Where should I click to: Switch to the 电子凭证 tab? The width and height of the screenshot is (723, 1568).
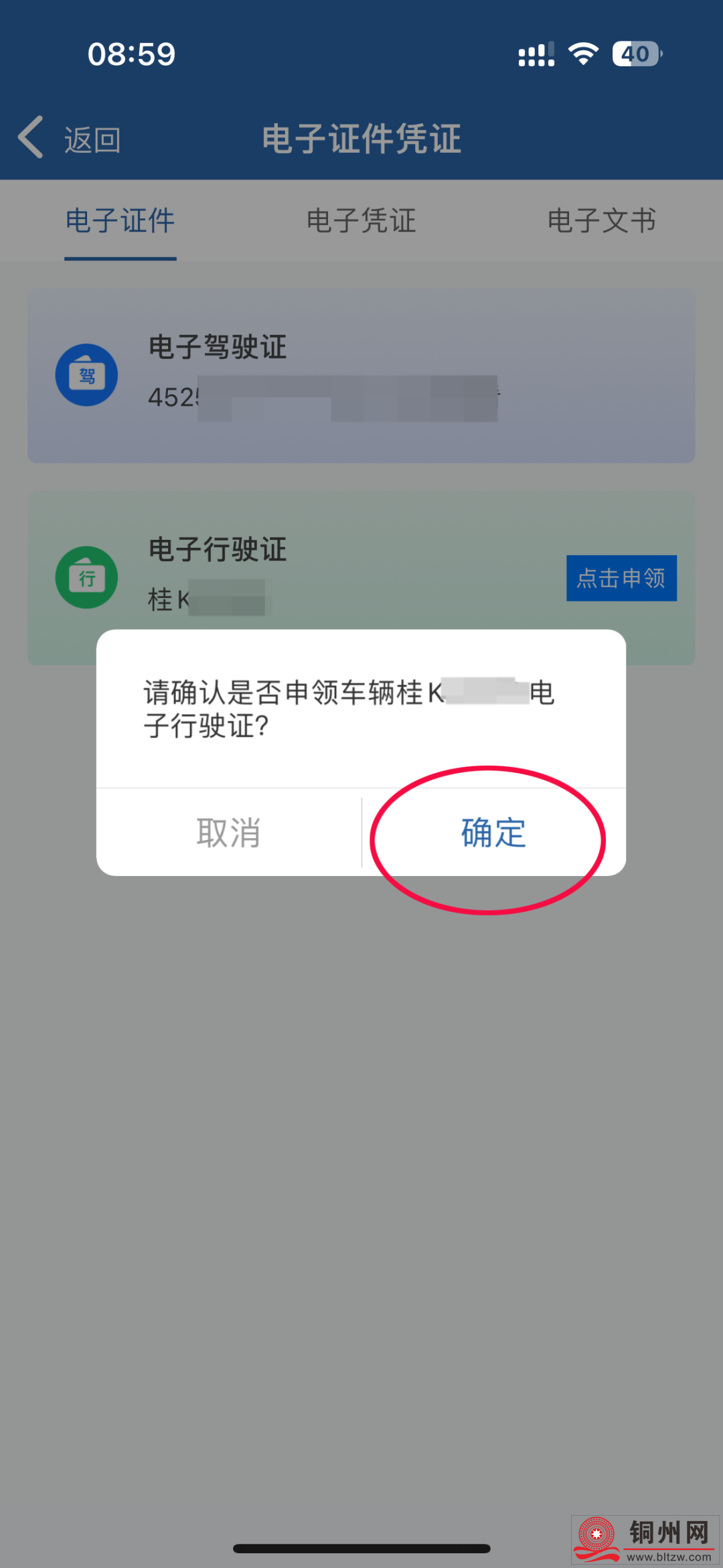click(361, 221)
